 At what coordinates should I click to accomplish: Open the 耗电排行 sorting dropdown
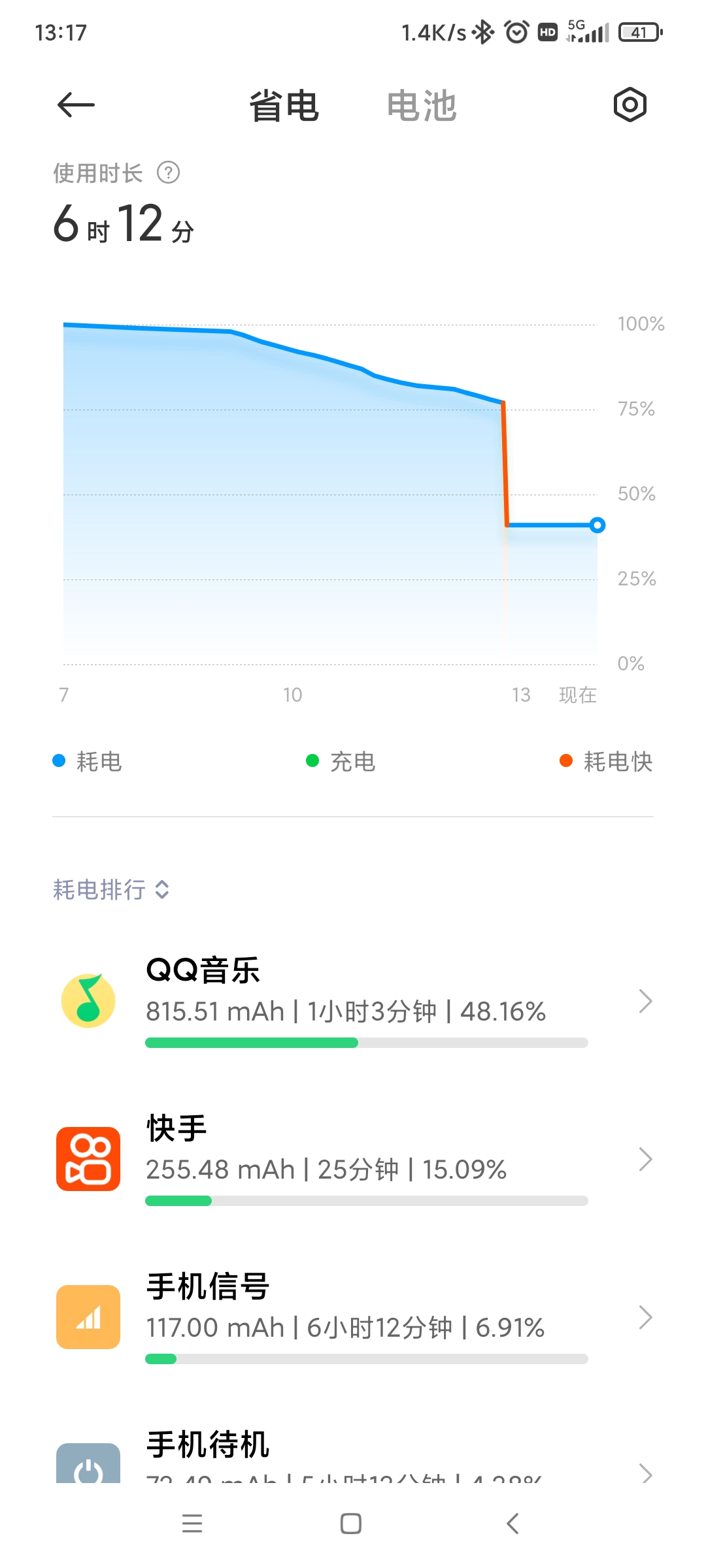tap(111, 889)
